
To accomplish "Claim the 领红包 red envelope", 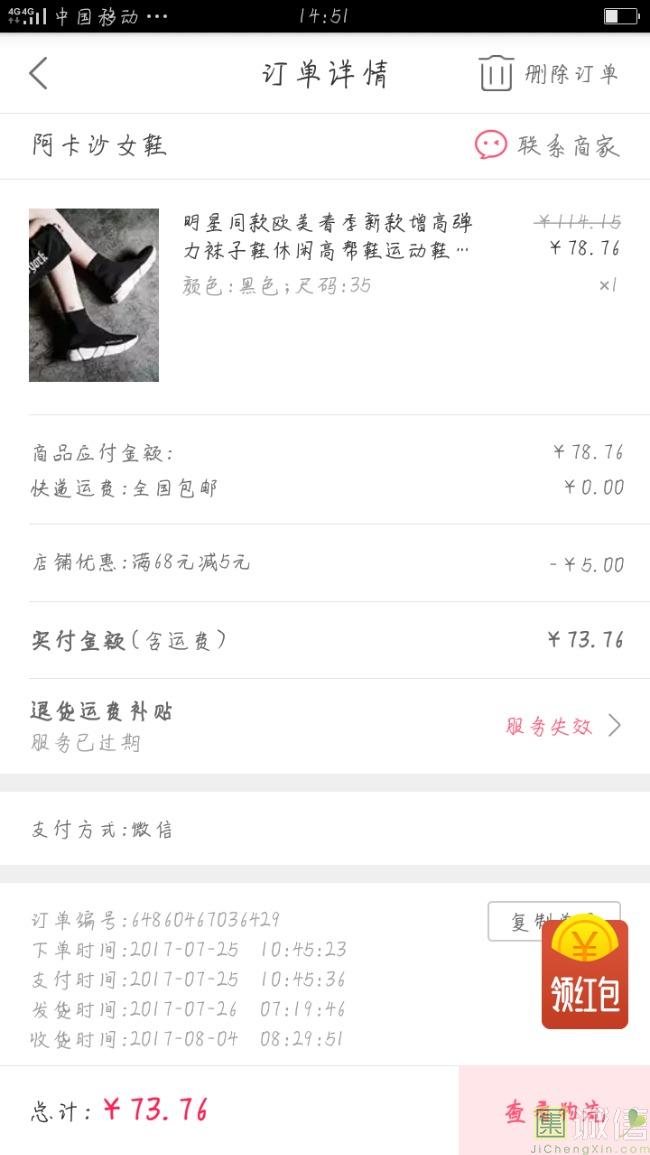I will [x=585, y=975].
